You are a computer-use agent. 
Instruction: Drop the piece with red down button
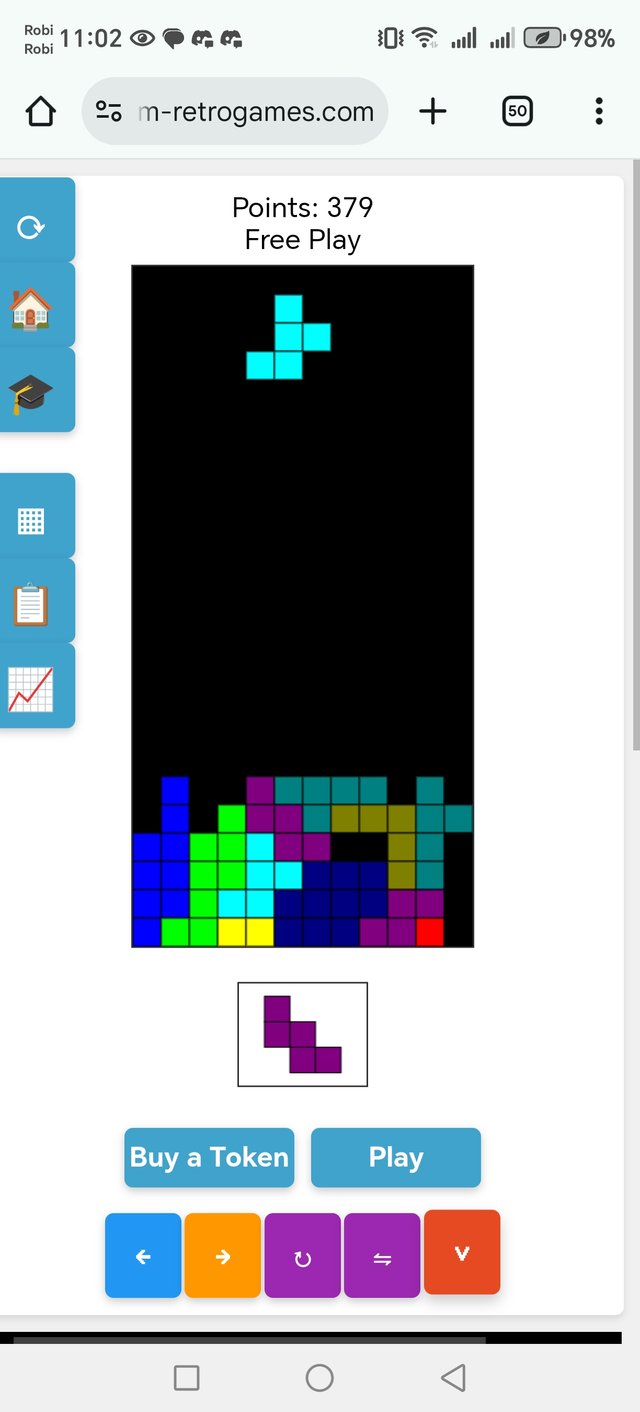(x=462, y=1252)
